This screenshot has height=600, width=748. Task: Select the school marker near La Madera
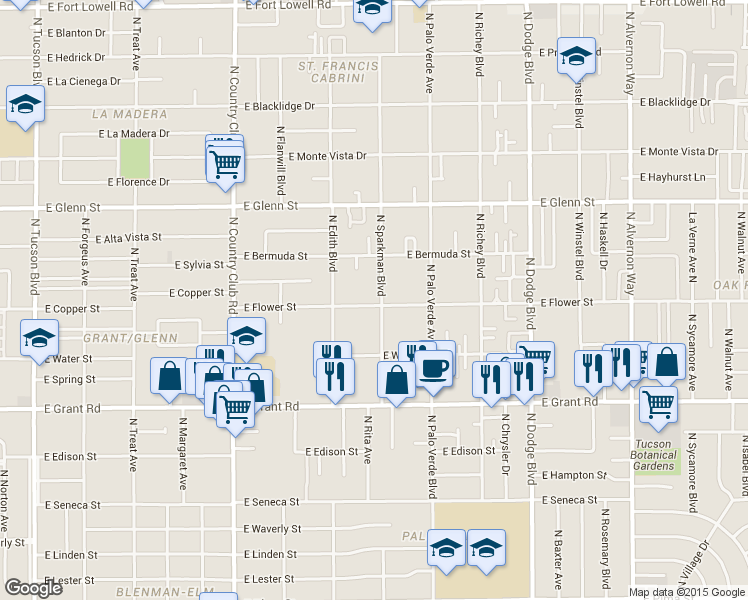(24, 103)
